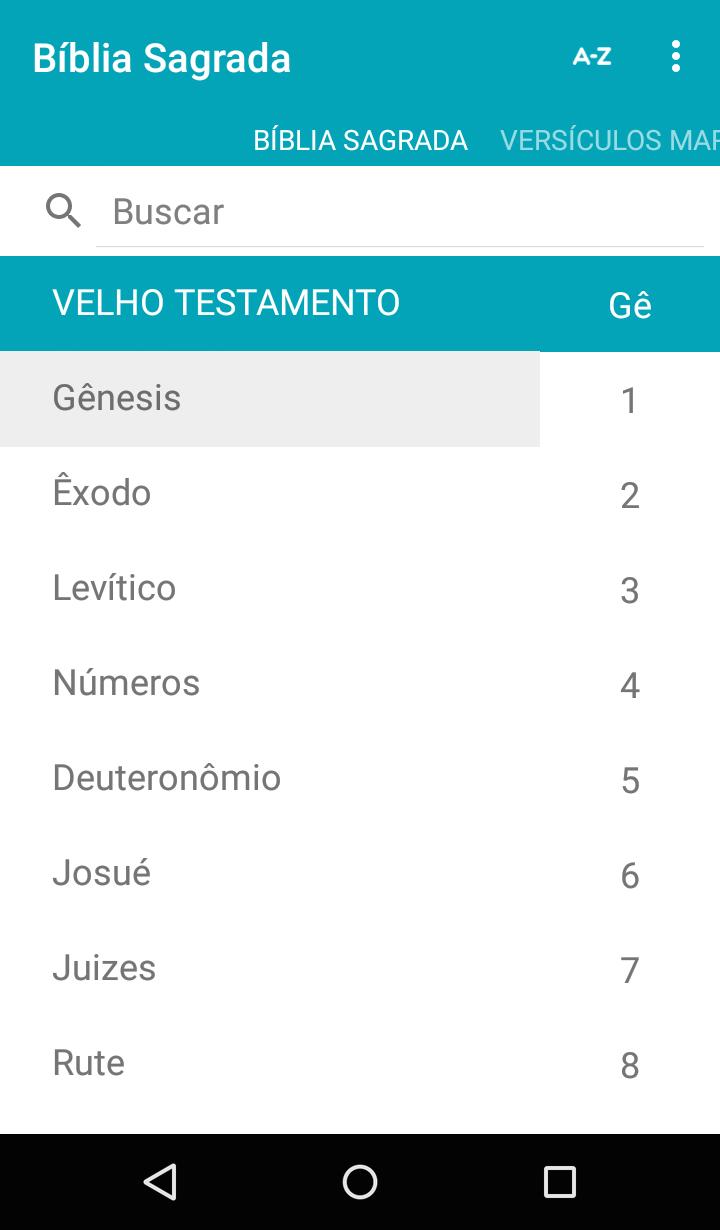This screenshot has width=720, height=1230.
Task: Go to chapter 1 of Gênesis
Action: [x=630, y=400]
